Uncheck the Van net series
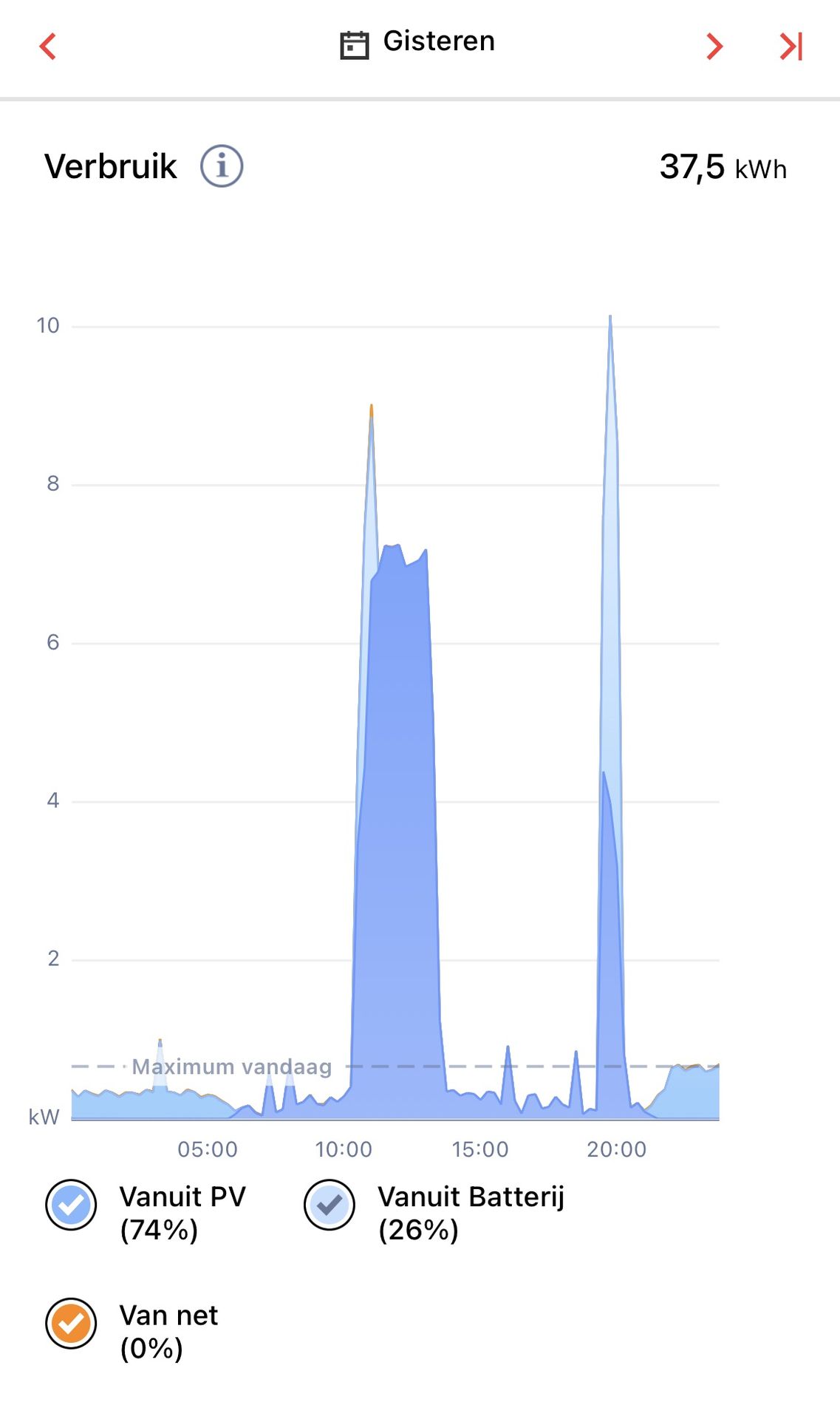Image resolution: width=840 pixels, height=1419 pixels. click(71, 1323)
